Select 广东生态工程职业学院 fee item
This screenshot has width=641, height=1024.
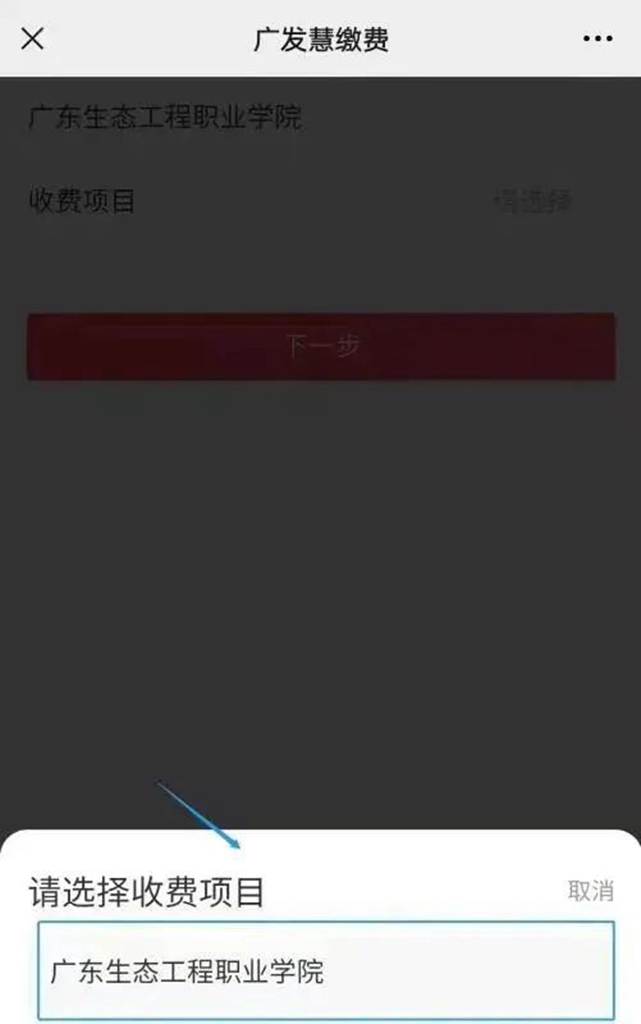point(325,970)
